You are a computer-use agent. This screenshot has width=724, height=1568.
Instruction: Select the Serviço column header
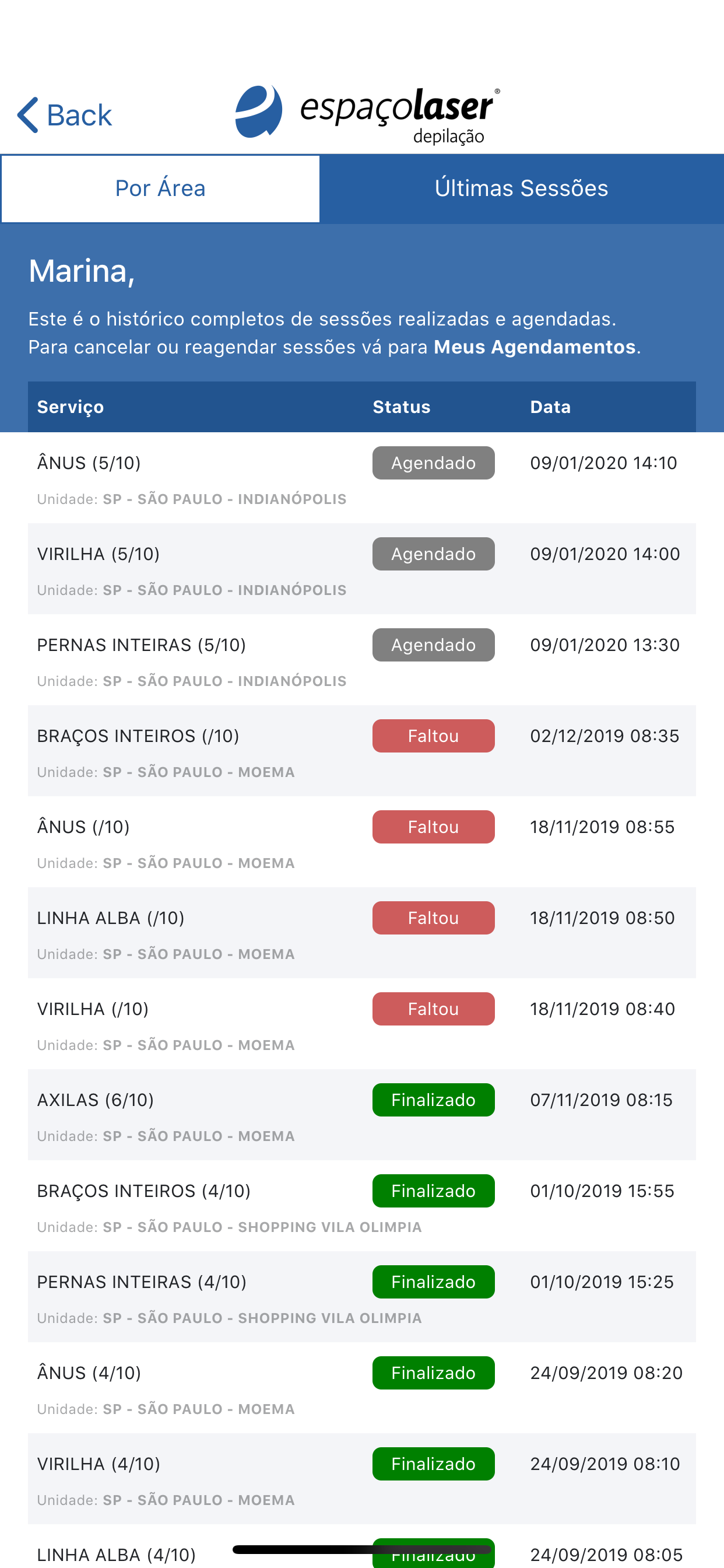click(71, 407)
